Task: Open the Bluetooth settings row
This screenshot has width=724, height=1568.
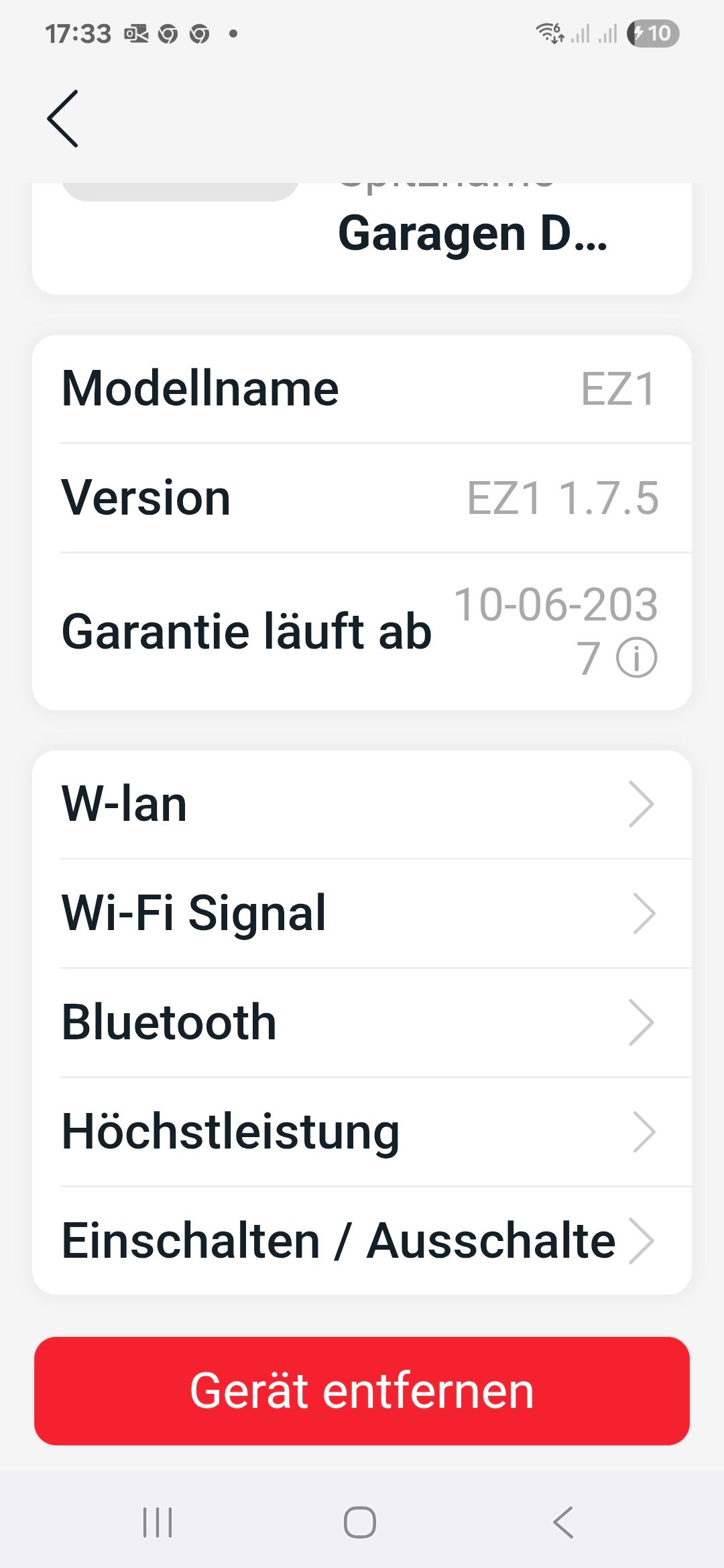Action: [x=362, y=1023]
